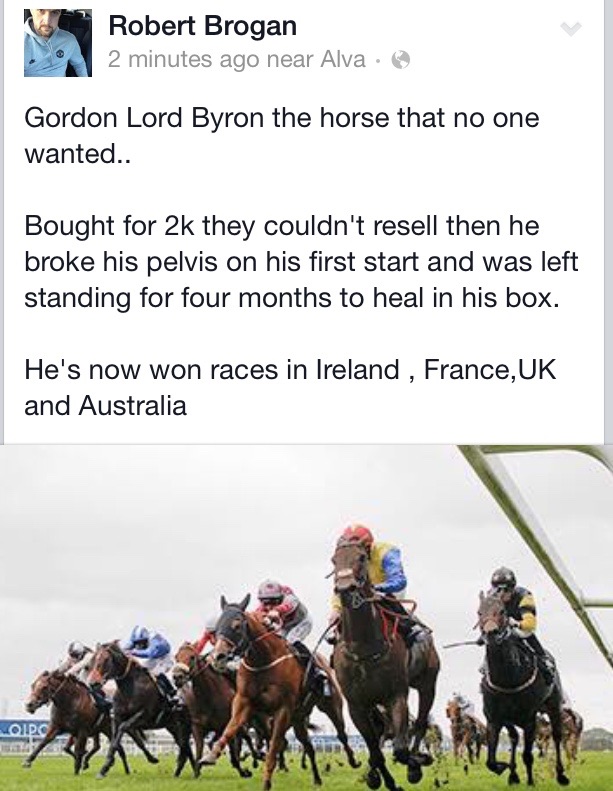Open Robert Brogan's profile name link

click(202, 27)
